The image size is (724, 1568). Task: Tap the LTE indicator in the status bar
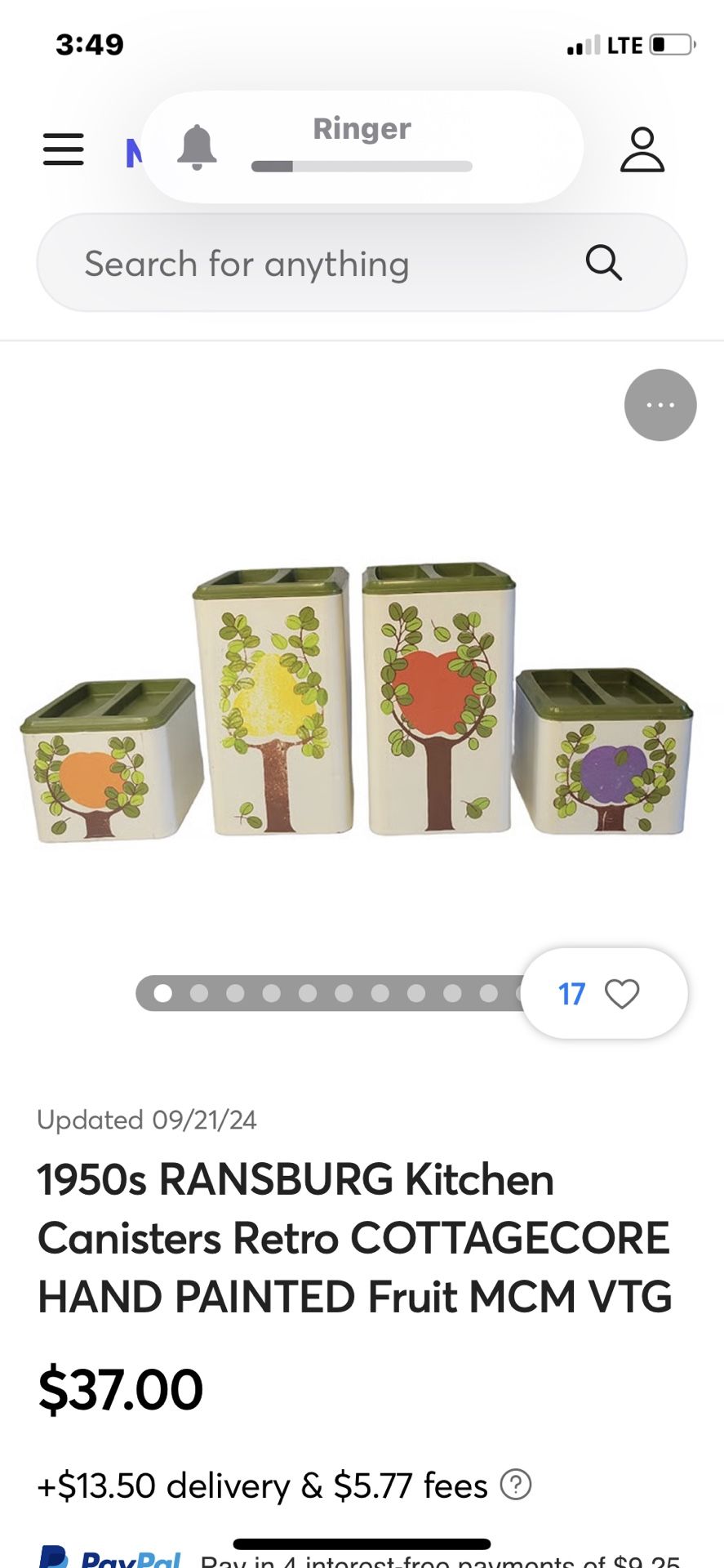623,45
